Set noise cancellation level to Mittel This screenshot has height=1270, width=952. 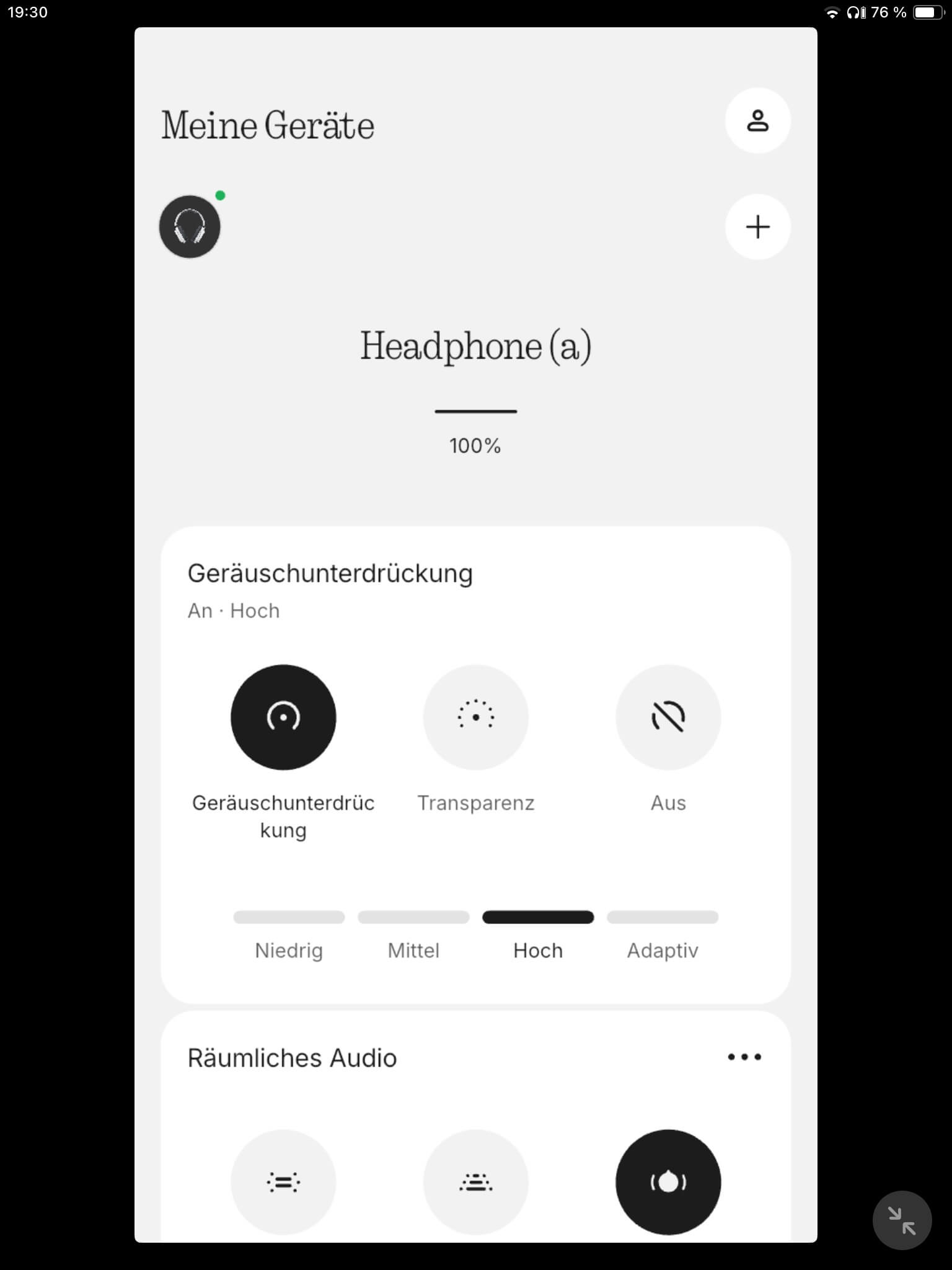[413, 918]
